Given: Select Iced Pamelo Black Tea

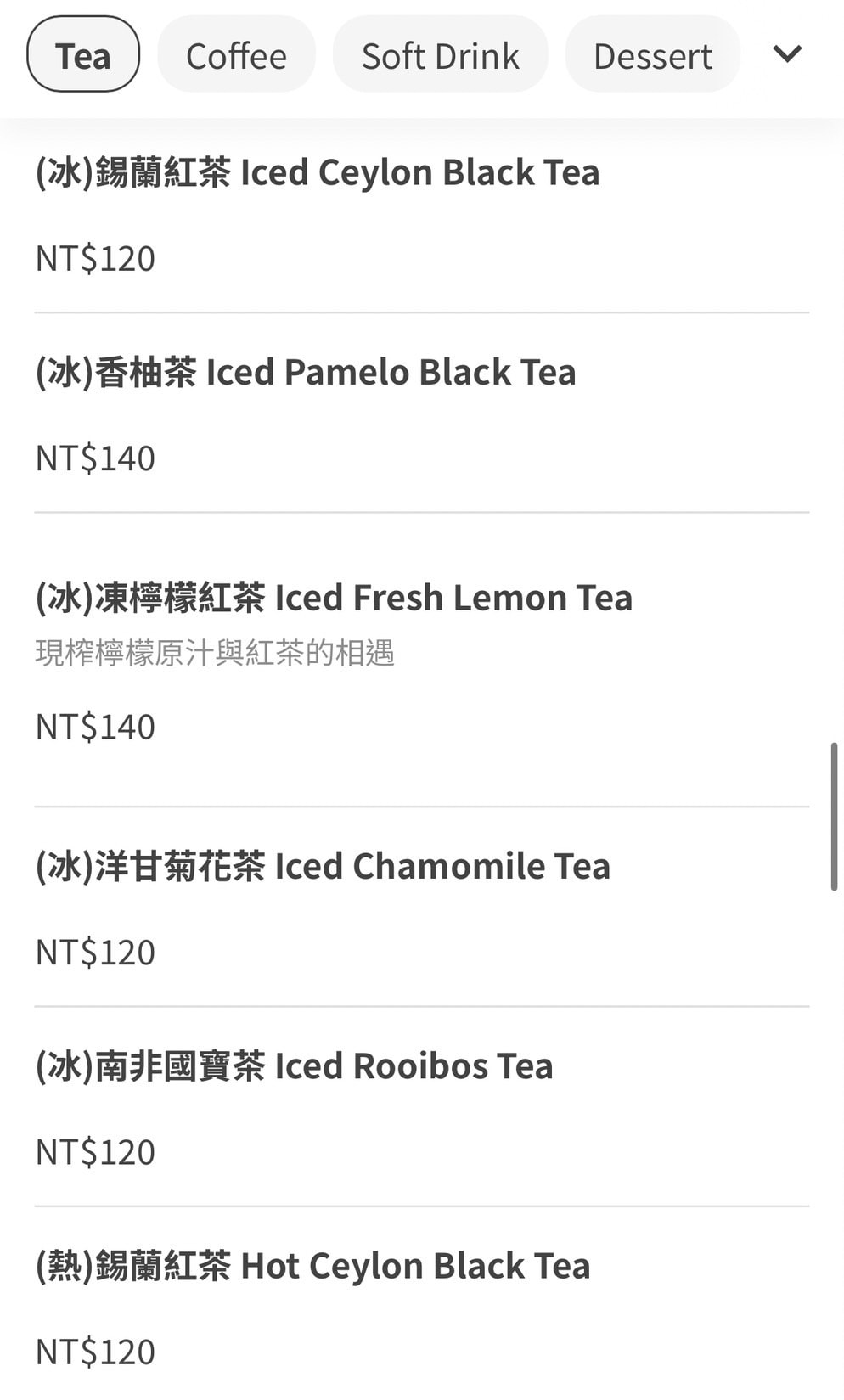Looking at the screenshot, I should pyautogui.click(x=306, y=373).
